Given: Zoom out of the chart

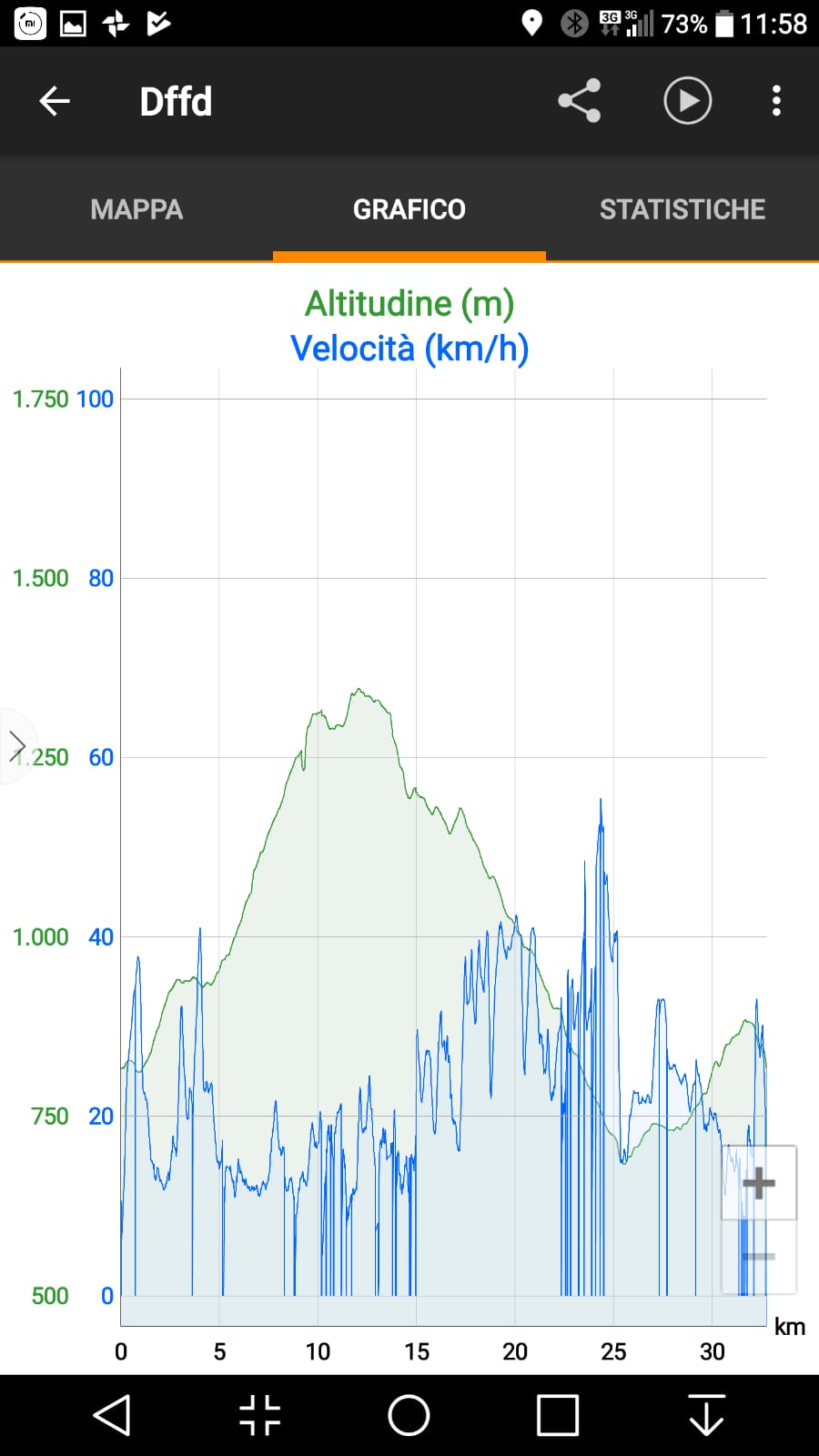Looking at the screenshot, I should pyautogui.click(x=759, y=1257).
